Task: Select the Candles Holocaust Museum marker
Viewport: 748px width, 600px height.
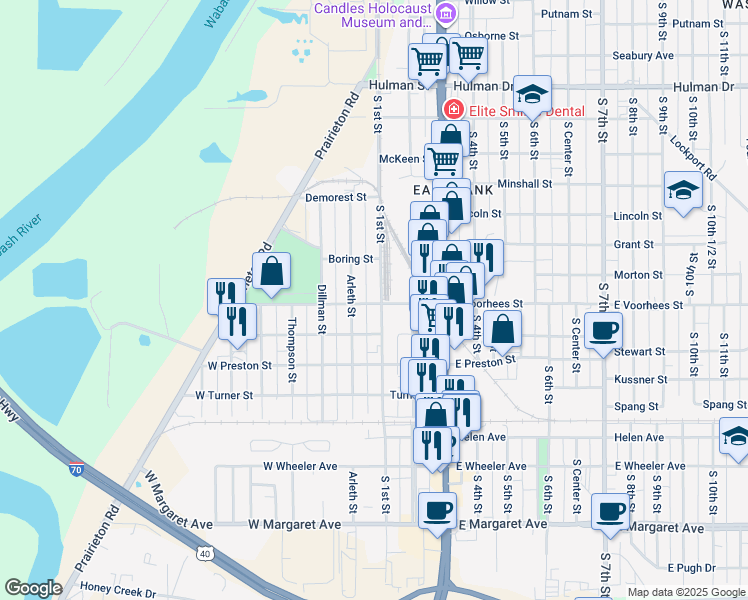Action: tap(446, 13)
